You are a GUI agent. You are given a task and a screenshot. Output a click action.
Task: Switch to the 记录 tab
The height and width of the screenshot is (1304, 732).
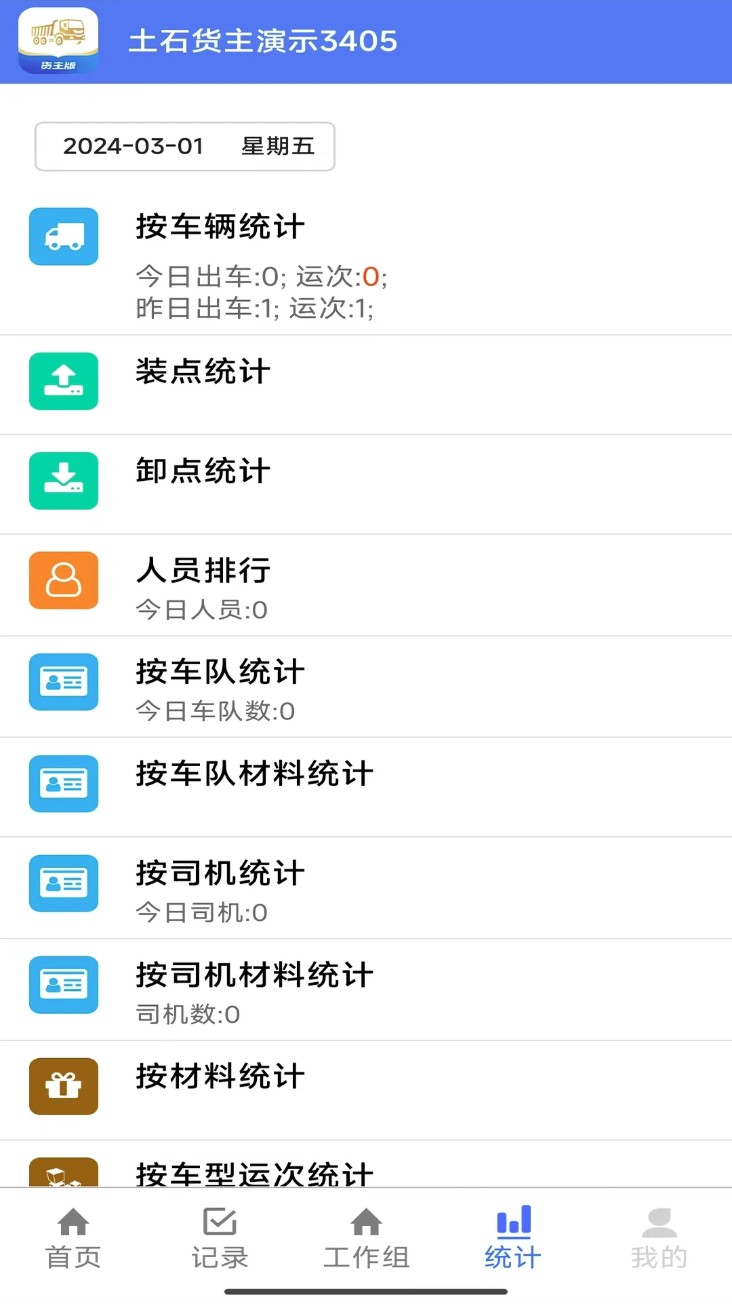[x=219, y=1238]
